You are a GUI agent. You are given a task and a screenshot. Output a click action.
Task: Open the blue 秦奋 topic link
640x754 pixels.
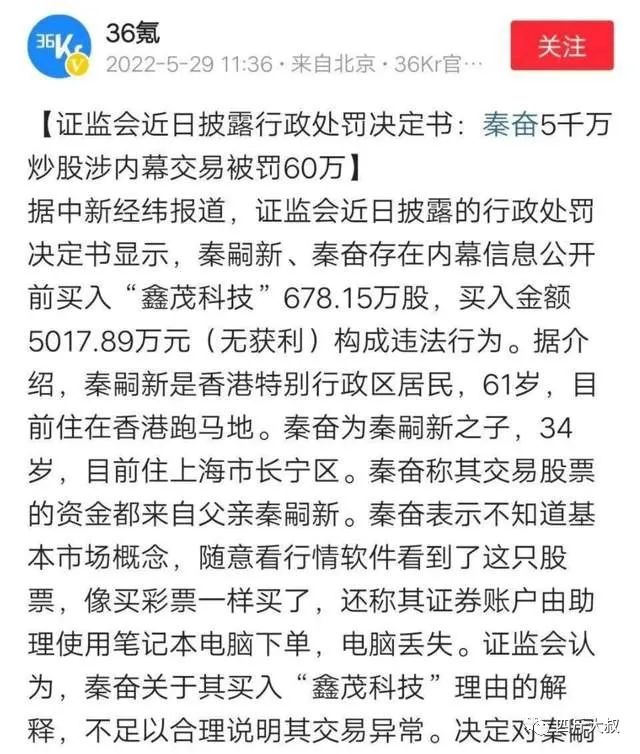click(x=510, y=127)
